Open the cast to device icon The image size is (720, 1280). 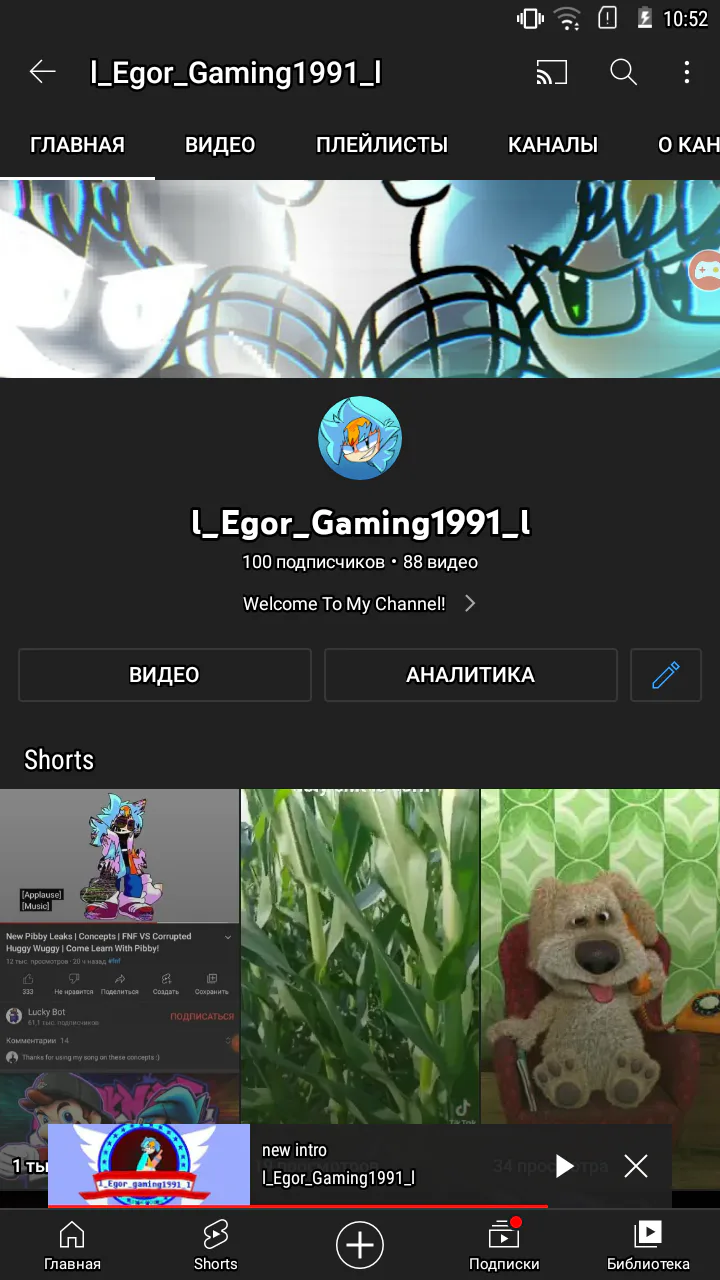[551, 72]
